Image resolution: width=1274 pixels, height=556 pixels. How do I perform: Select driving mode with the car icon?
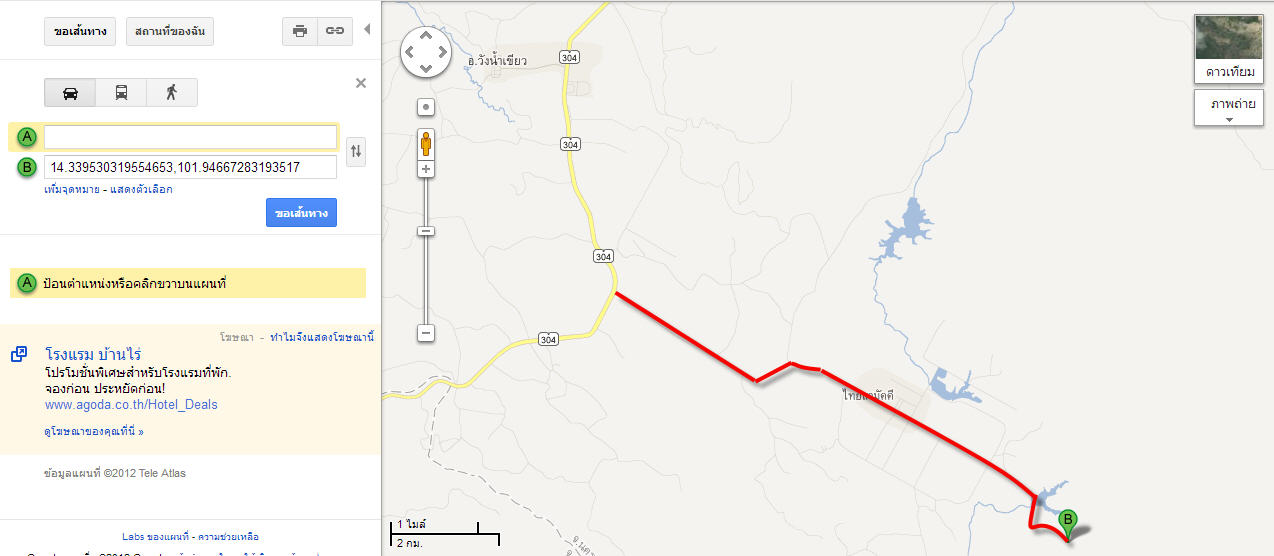(70, 93)
